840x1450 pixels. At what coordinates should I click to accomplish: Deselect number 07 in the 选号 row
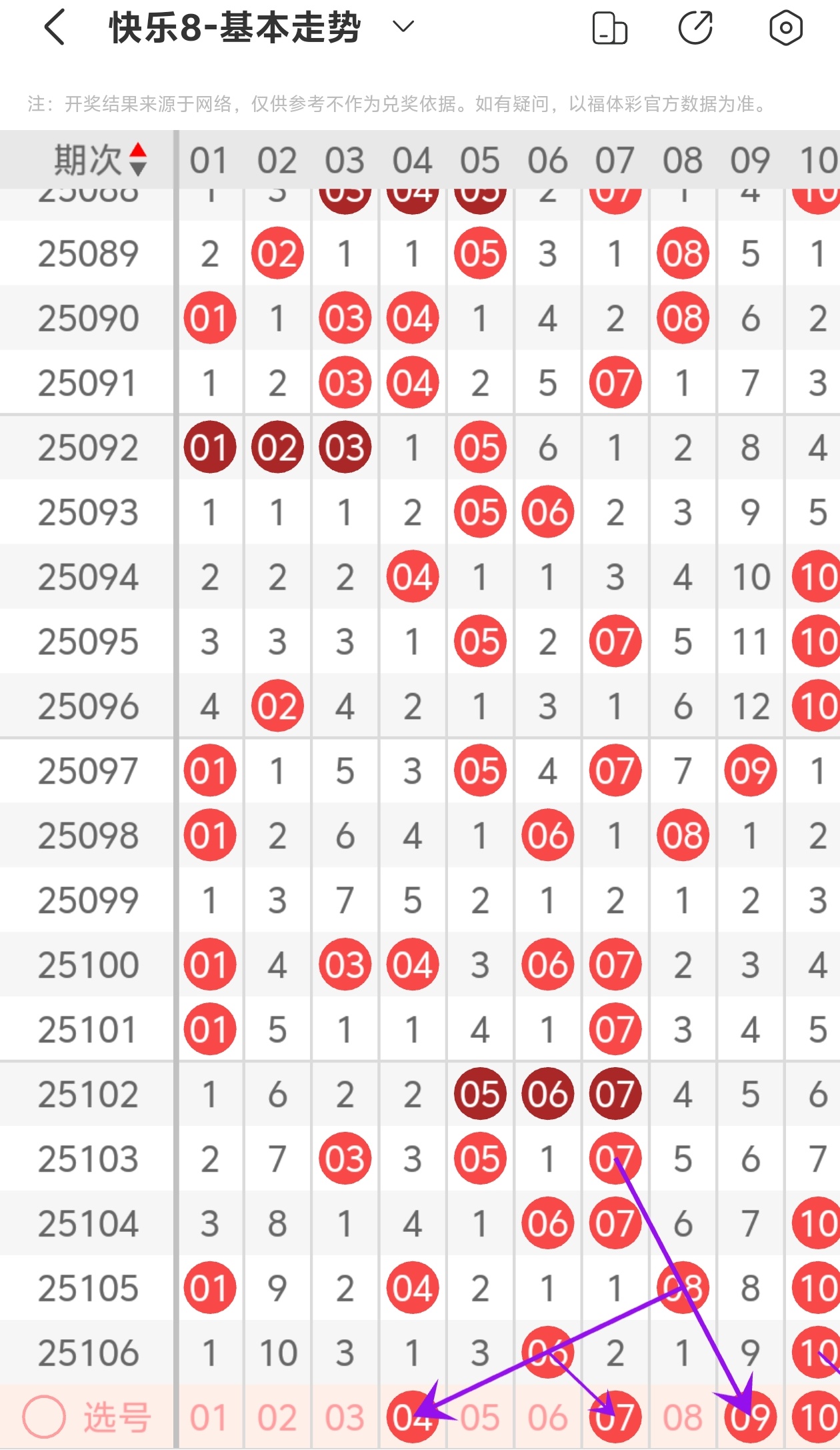point(615,1417)
